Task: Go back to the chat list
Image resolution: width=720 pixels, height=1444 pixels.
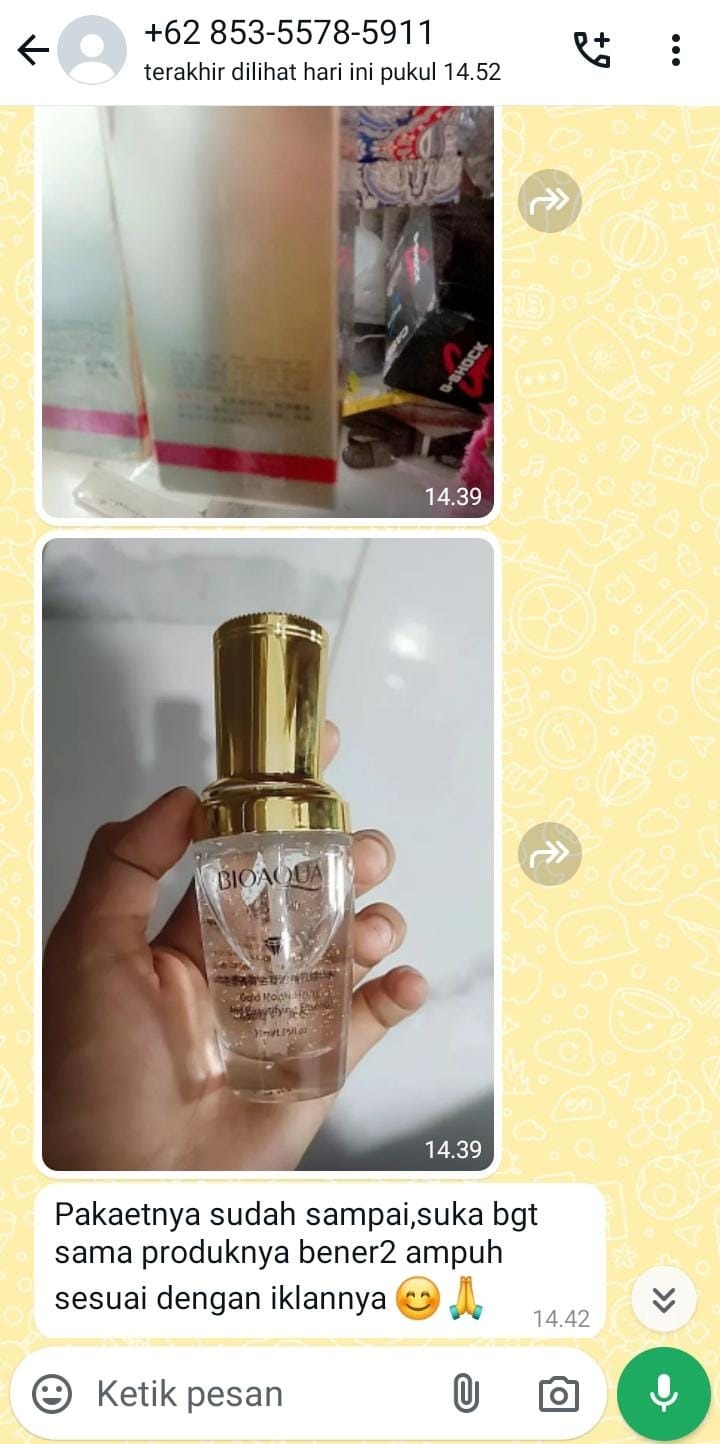Action: 32,50
